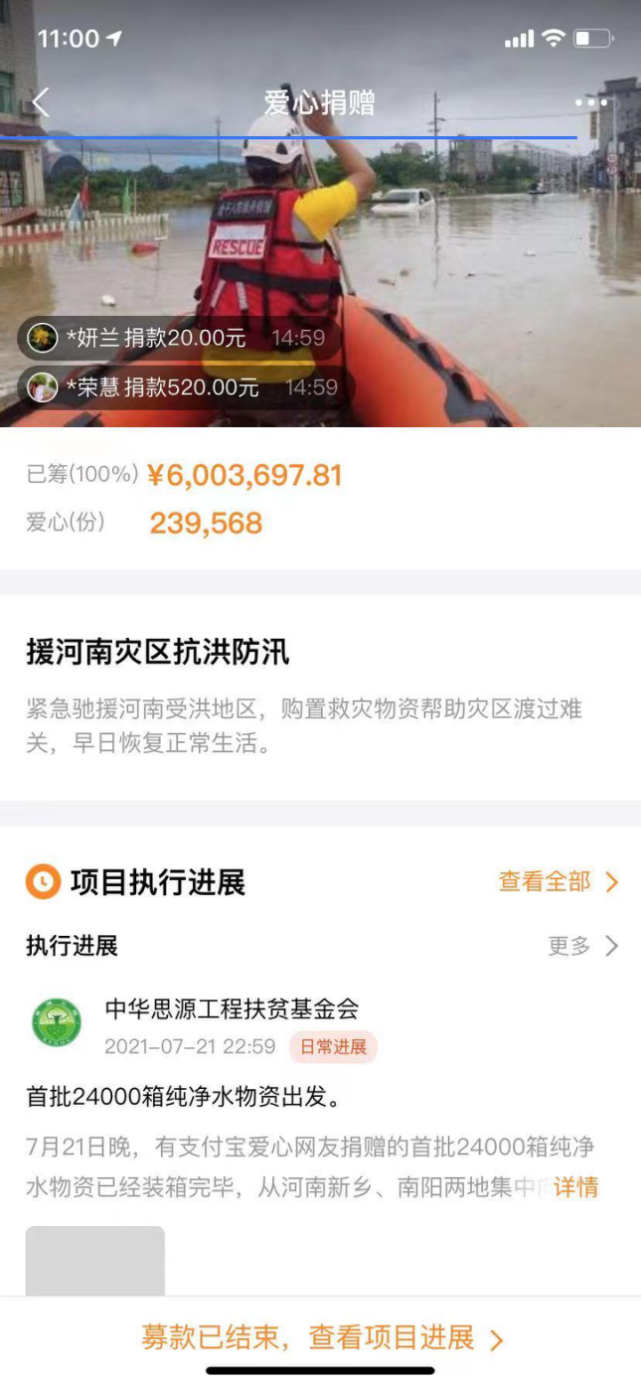Open 查看全部 project progress
641x1387 pixels.
[558, 882]
